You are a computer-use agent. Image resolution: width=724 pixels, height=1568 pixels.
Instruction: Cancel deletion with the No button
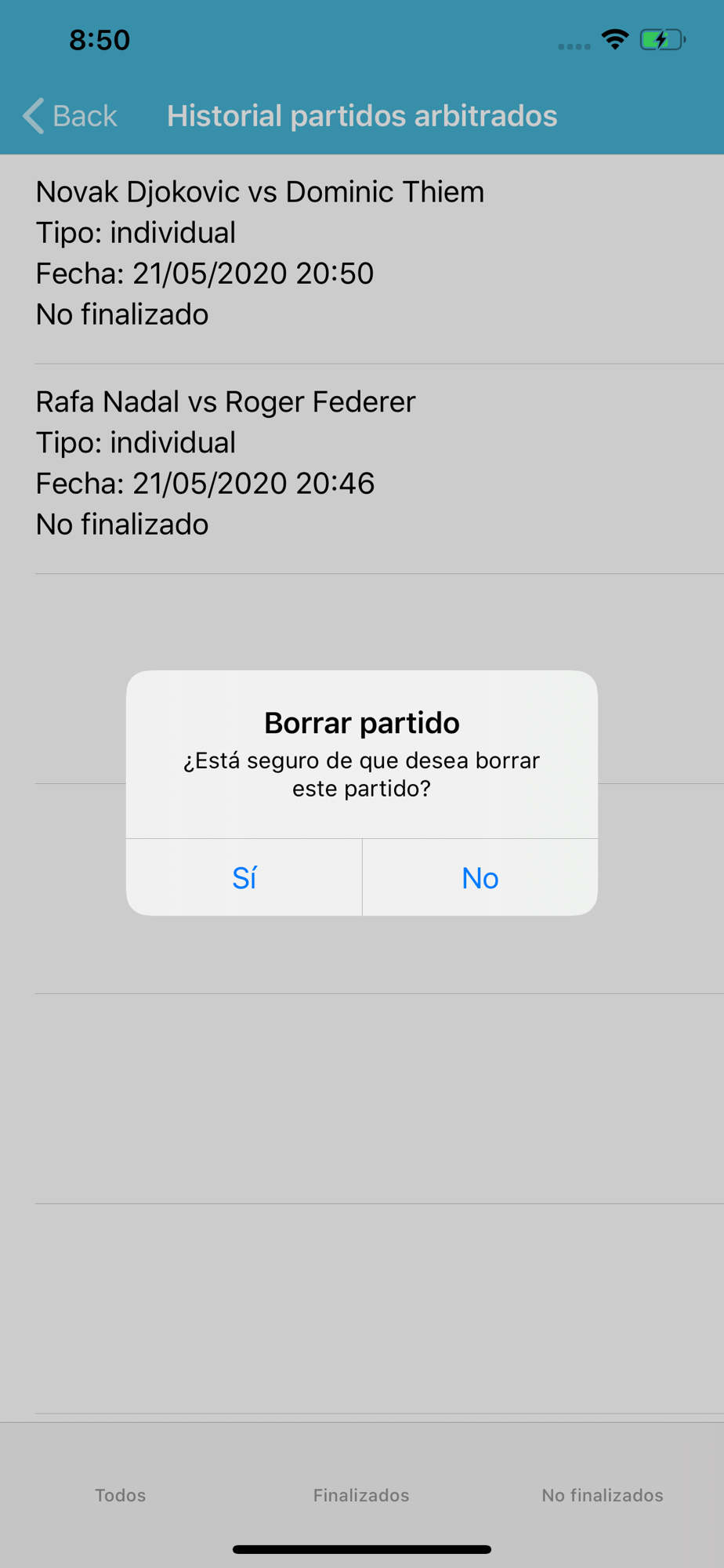(x=480, y=877)
